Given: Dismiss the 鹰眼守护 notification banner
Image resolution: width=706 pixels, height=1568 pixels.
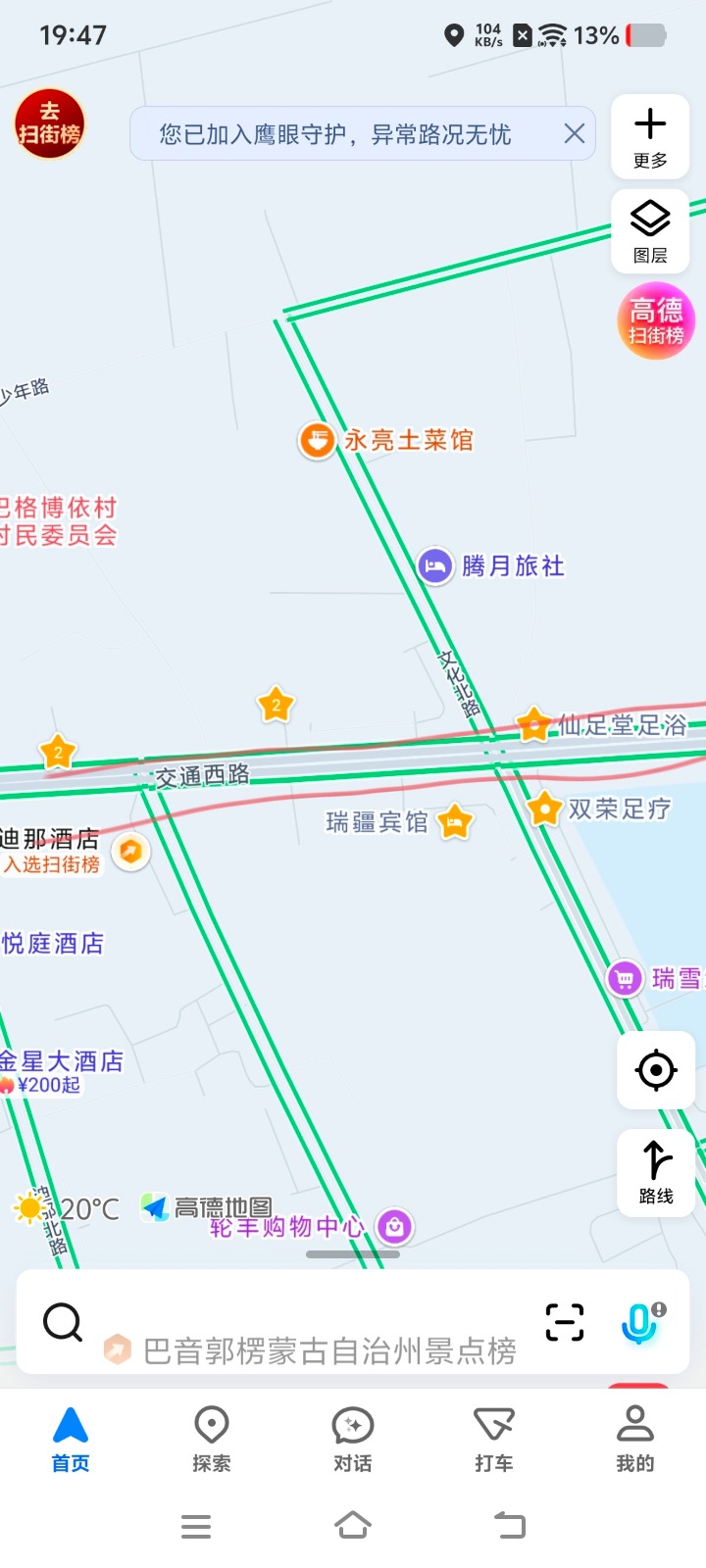Looking at the screenshot, I should pyautogui.click(x=575, y=133).
